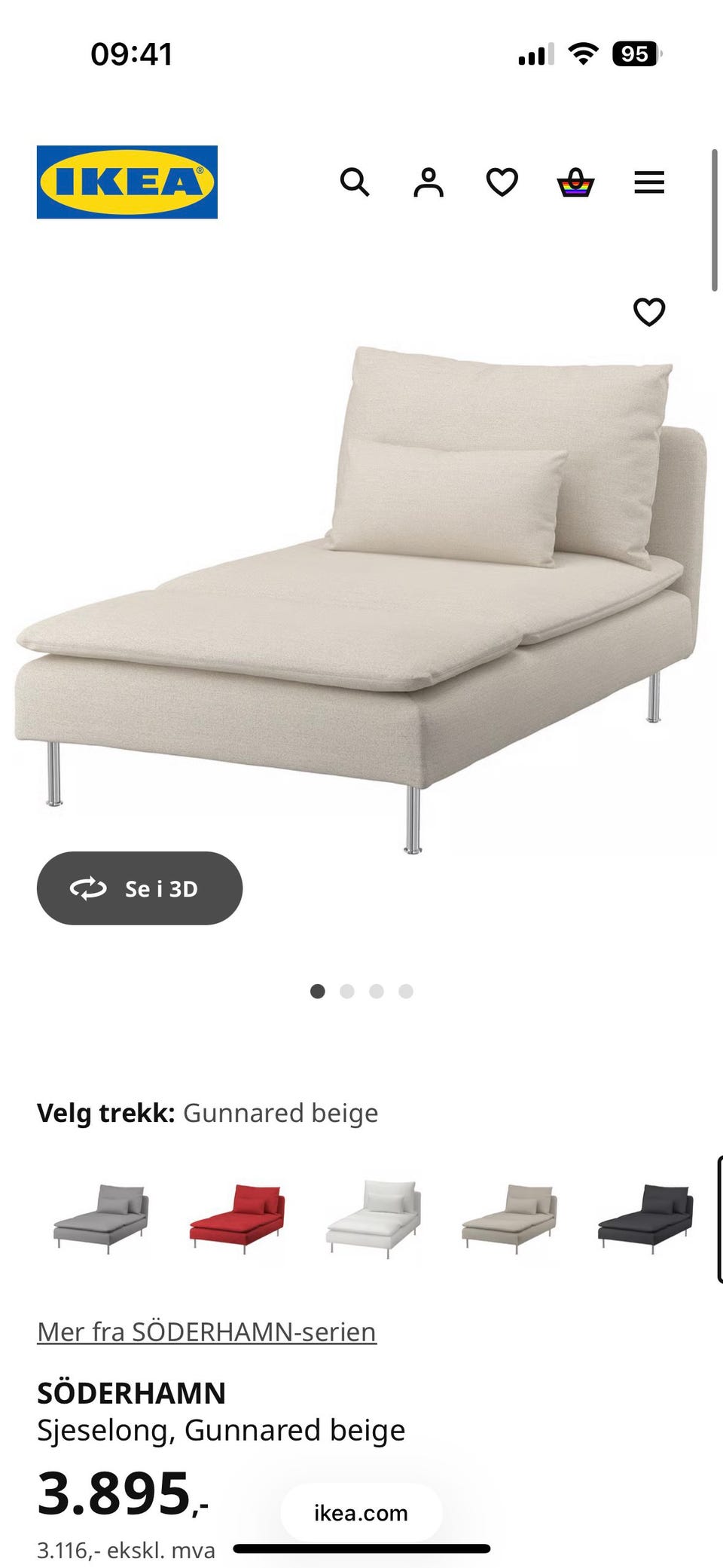
Task: Open the hamburger menu
Action: point(649,182)
